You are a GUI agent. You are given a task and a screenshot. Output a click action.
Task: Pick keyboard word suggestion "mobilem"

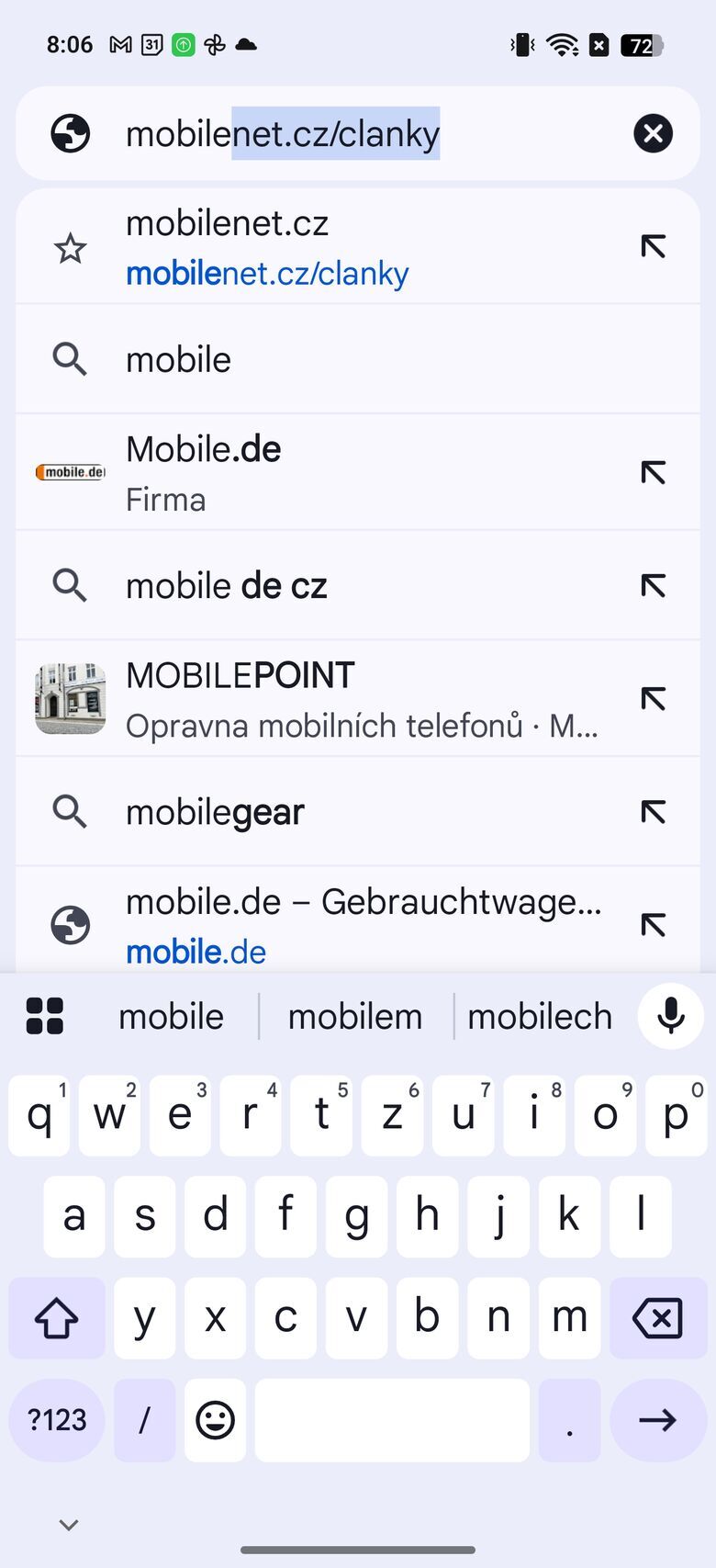[x=355, y=1017]
